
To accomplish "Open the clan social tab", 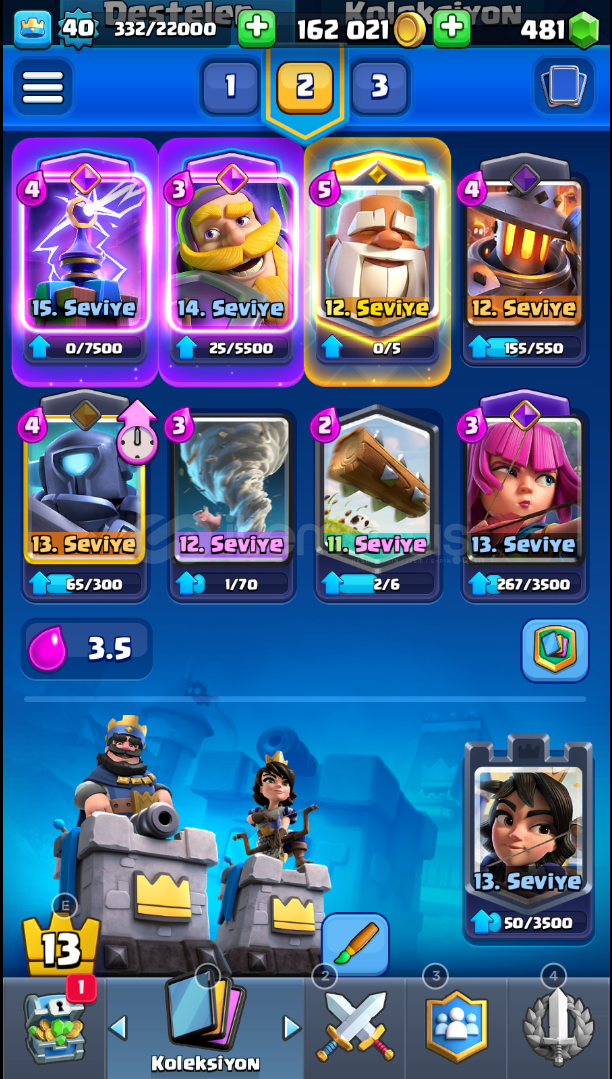I will 456,1028.
